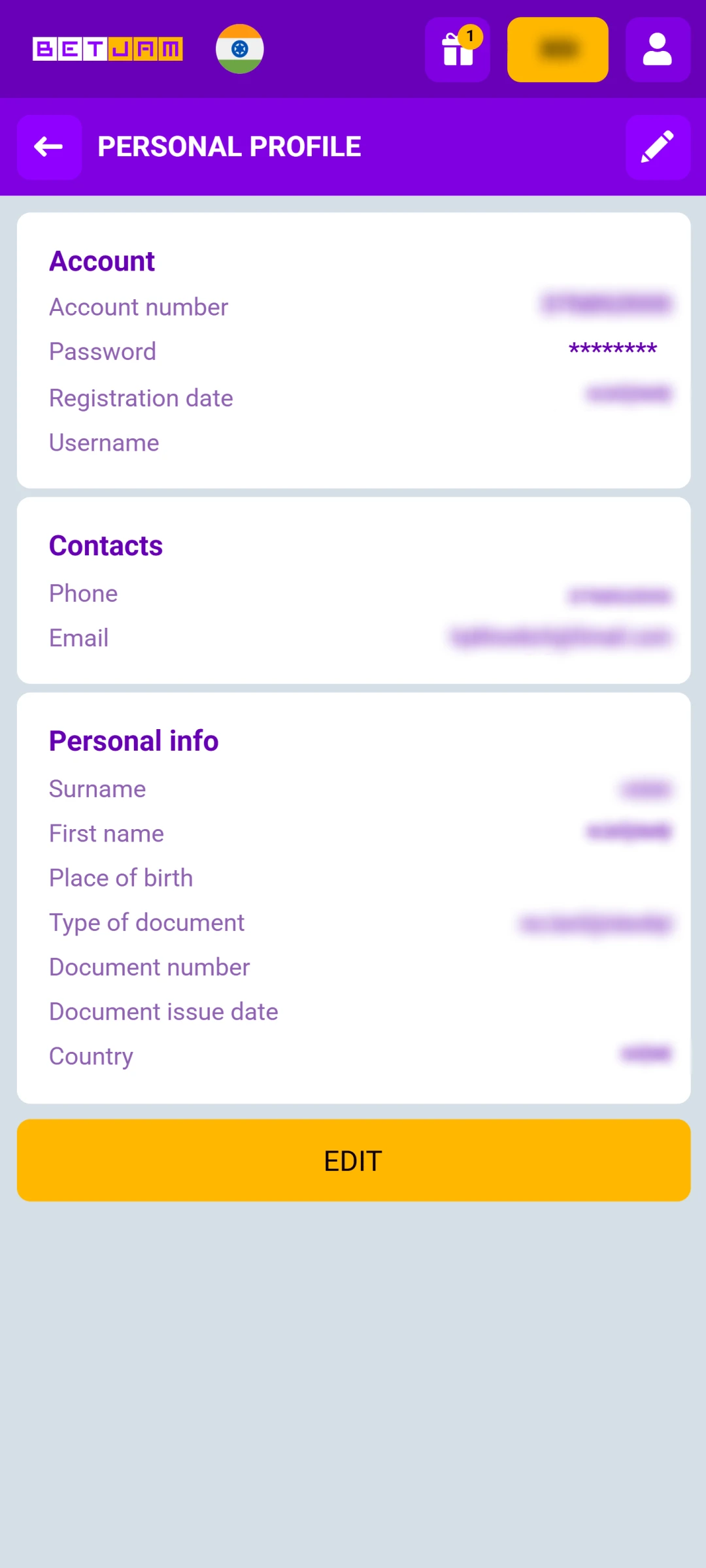Screen dimensions: 706x1568
Task: Tap the BETJAM logo
Action: [108, 50]
